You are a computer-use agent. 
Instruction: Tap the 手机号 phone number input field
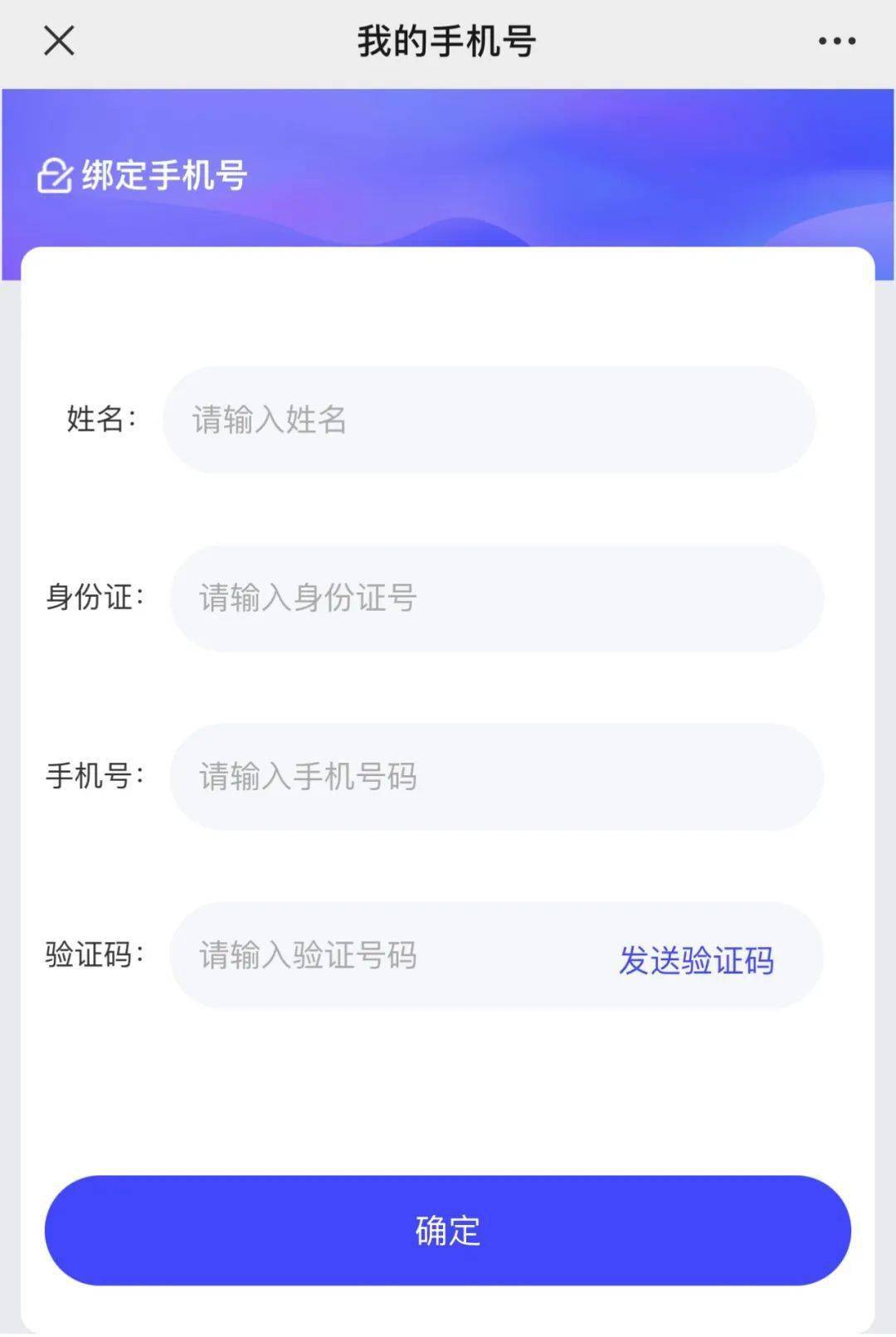494,778
